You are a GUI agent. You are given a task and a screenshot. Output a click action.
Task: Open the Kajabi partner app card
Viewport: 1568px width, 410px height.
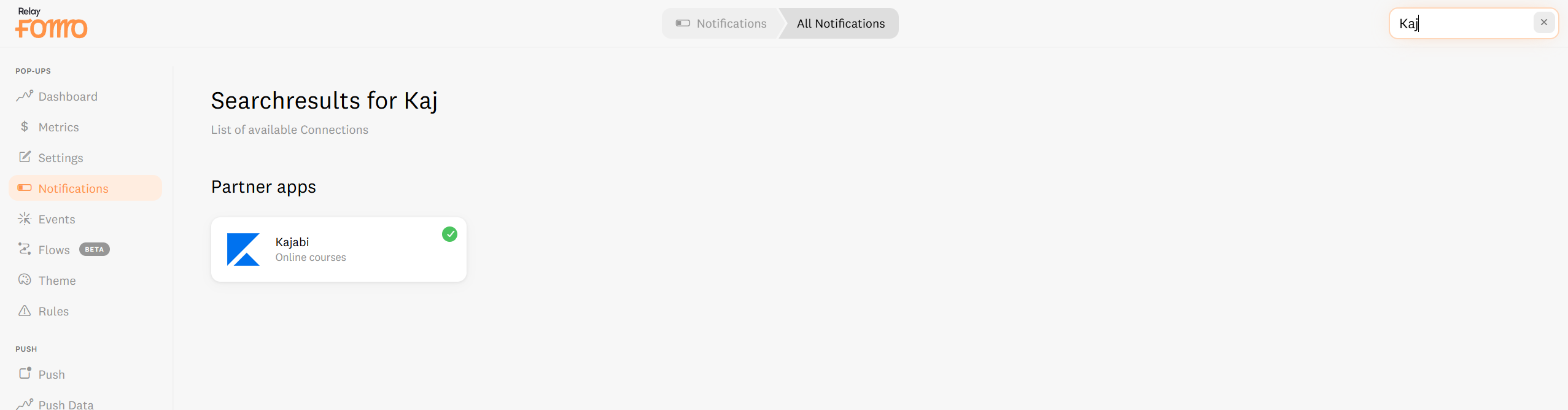click(x=339, y=250)
